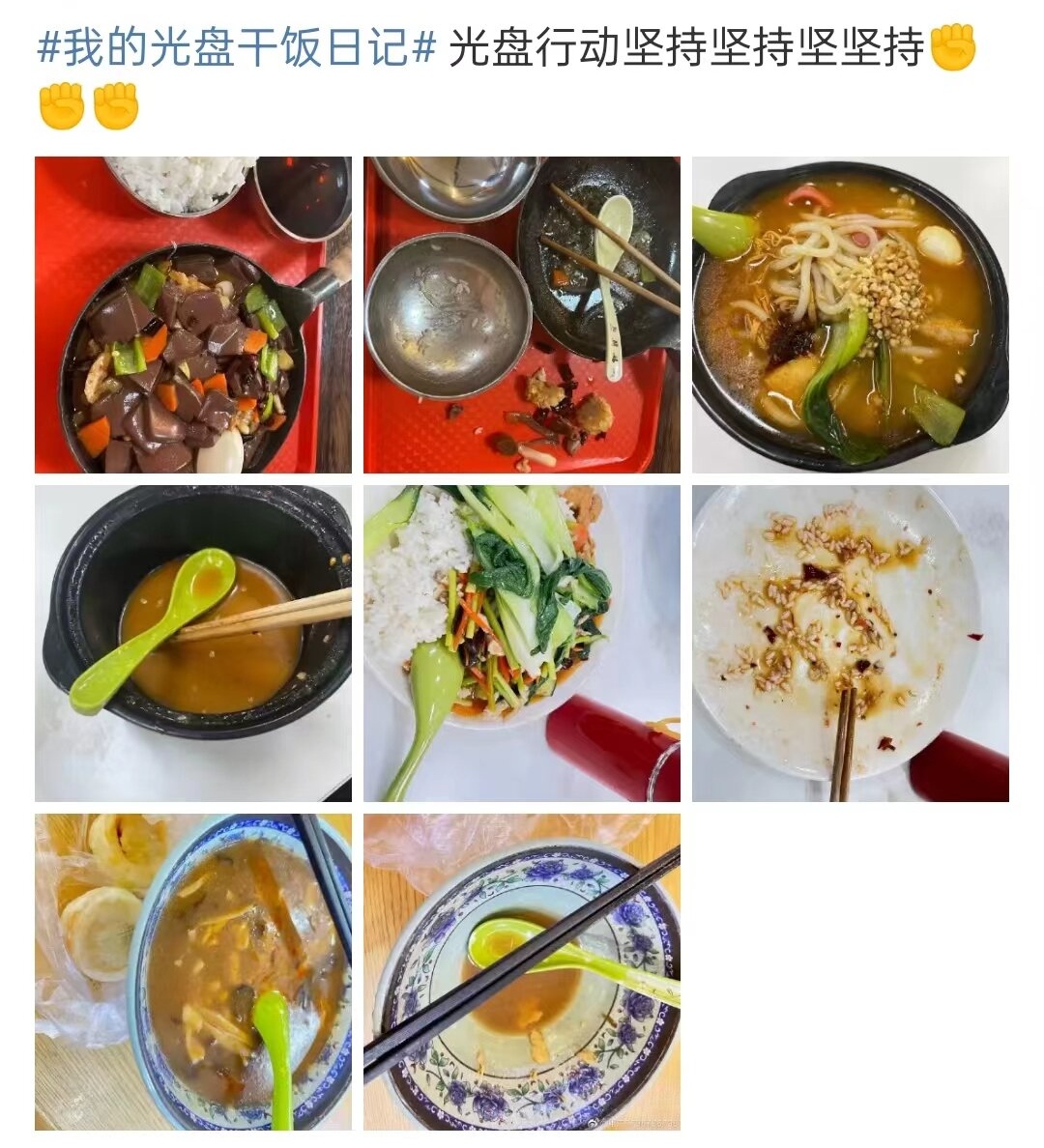Open photo of noodle soup with bok choy

click(850, 315)
